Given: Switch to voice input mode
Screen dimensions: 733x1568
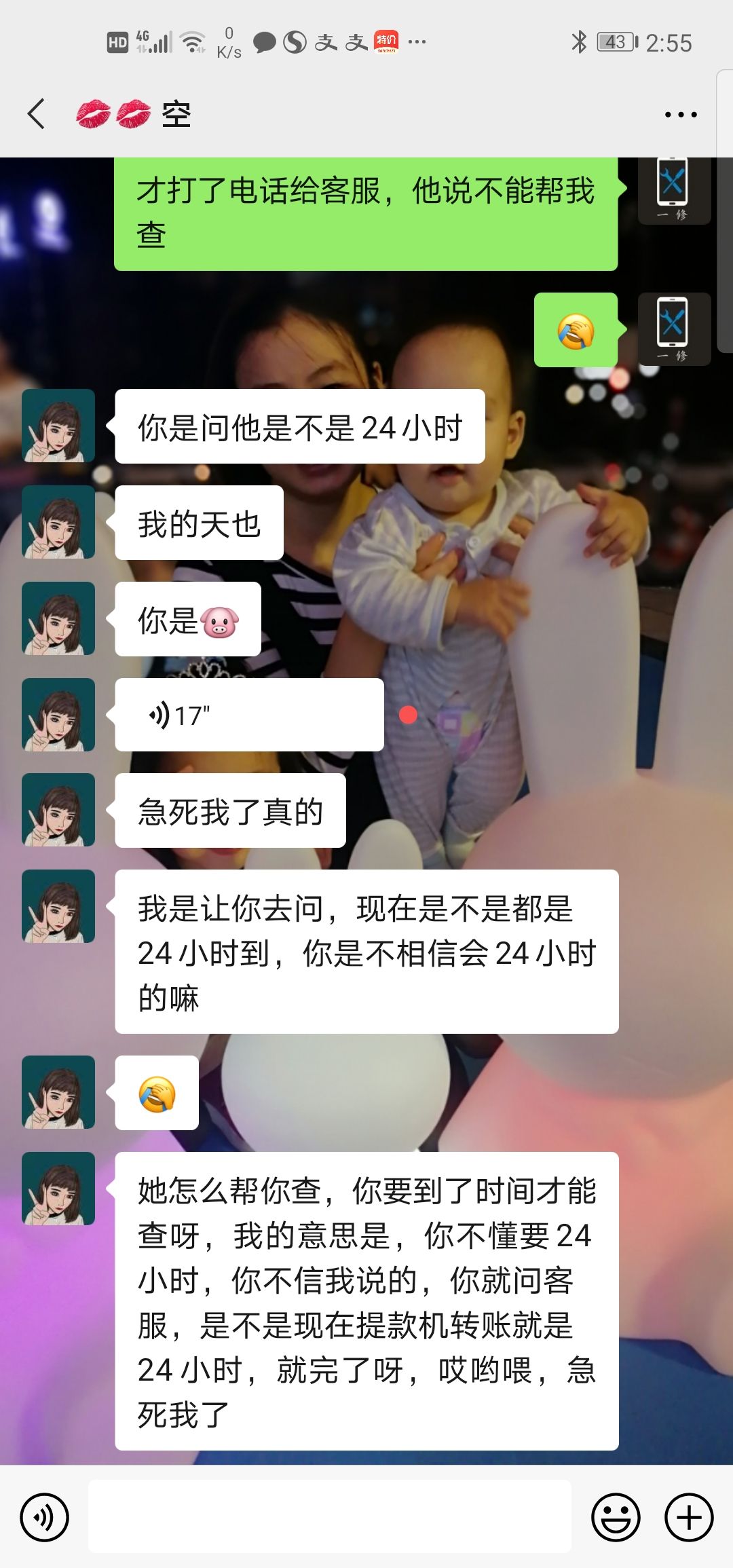Looking at the screenshot, I should tap(44, 1517).
